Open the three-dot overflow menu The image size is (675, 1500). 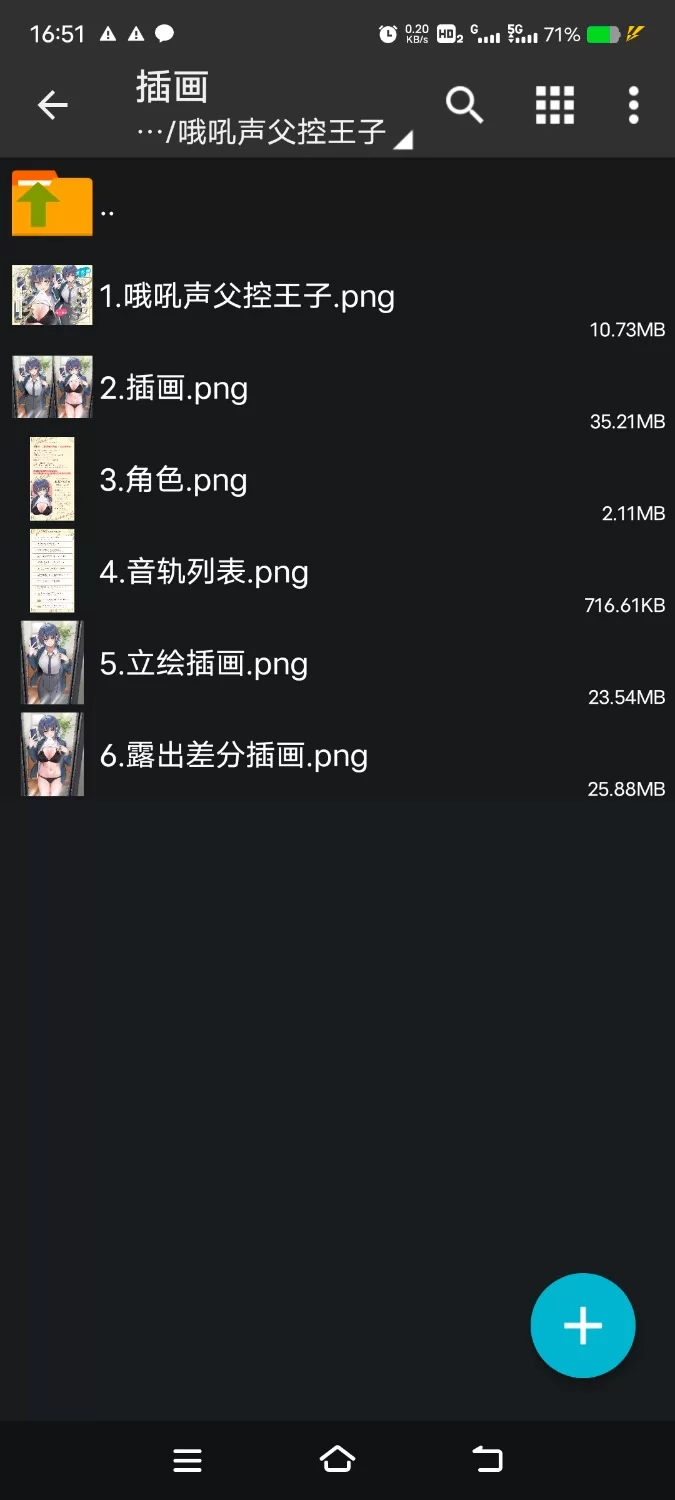pos(633,105)
